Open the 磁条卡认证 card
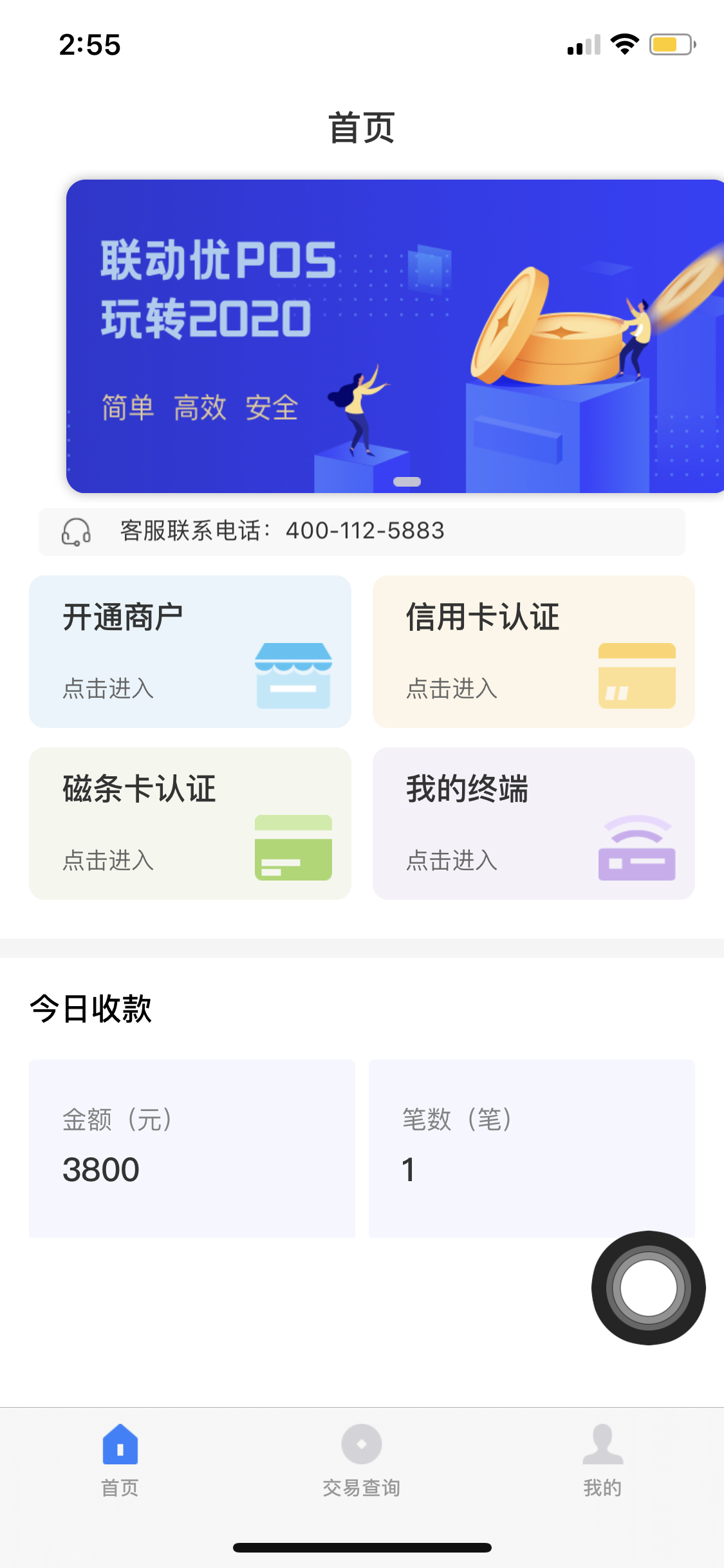Screen dimensions: 724x1568 (x=190, y=823)
